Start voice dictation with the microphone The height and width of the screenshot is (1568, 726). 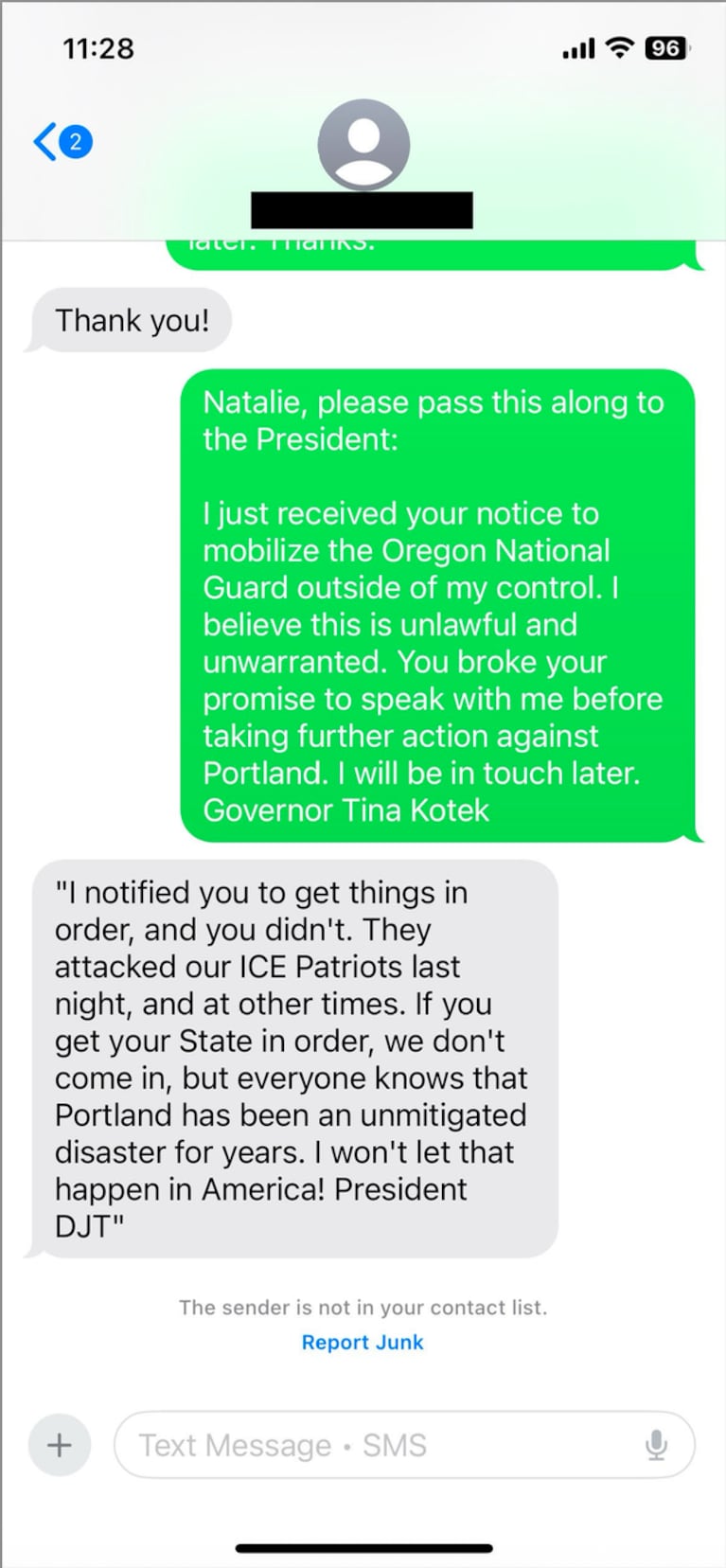pos(656,1445)
